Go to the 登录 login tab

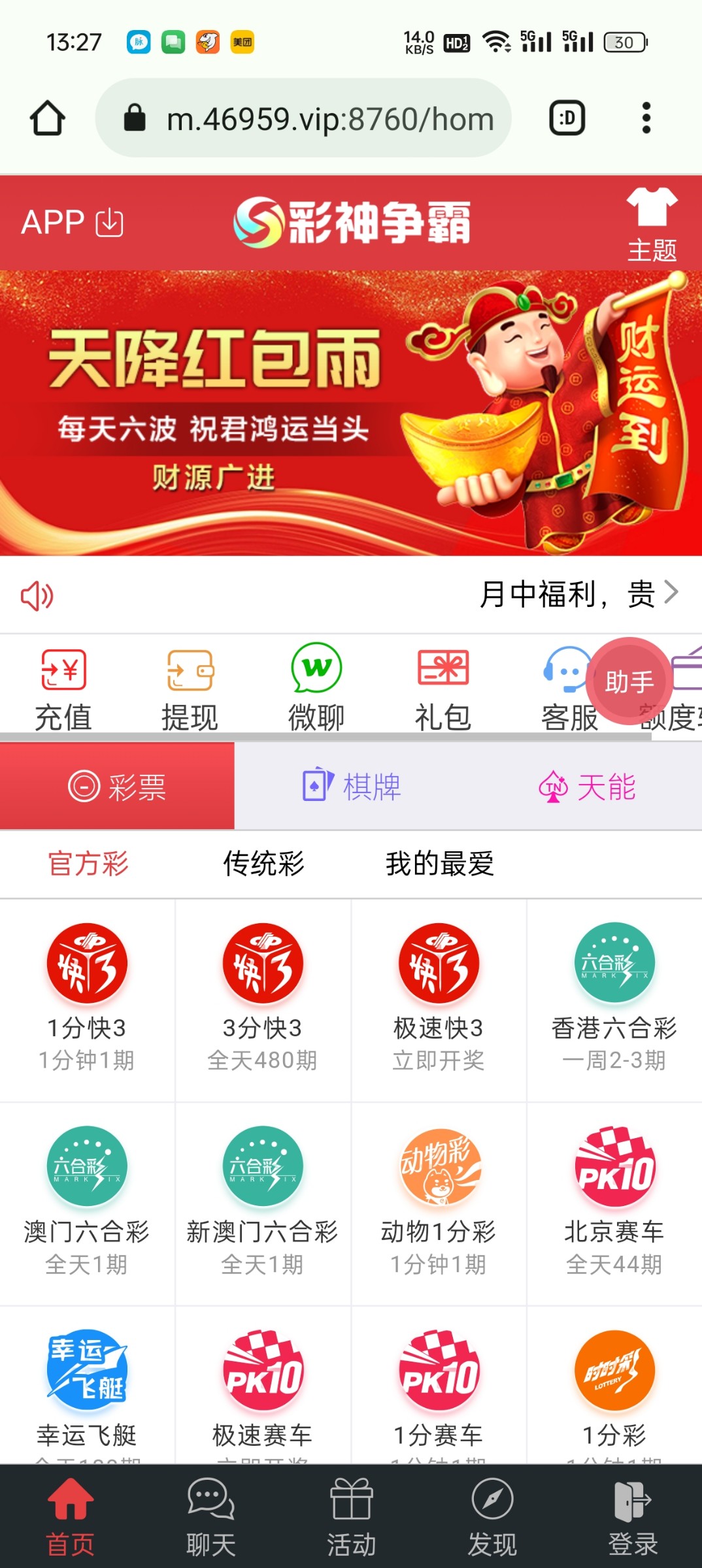(x=632, y=1517)
